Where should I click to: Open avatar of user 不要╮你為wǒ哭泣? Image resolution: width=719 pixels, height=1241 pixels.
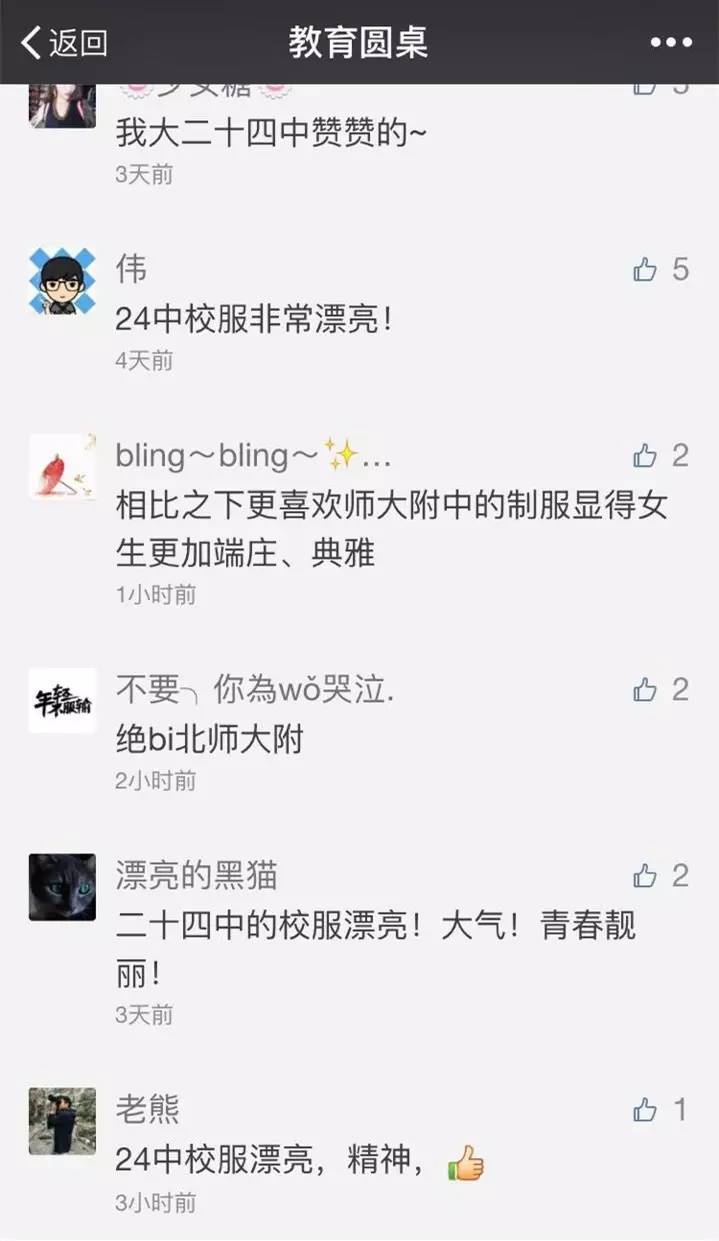tap(62, 700)
